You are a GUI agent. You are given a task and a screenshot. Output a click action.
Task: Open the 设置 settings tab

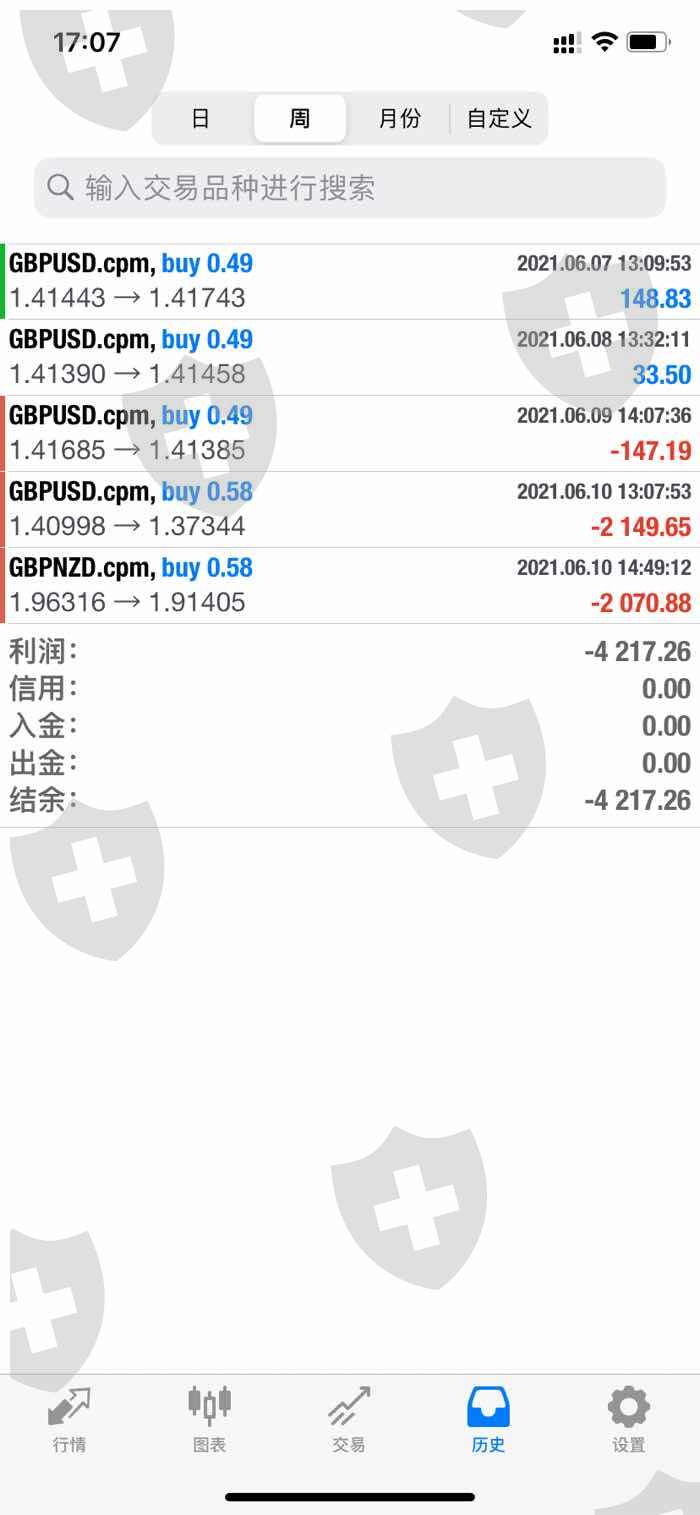coord(629,1420)
